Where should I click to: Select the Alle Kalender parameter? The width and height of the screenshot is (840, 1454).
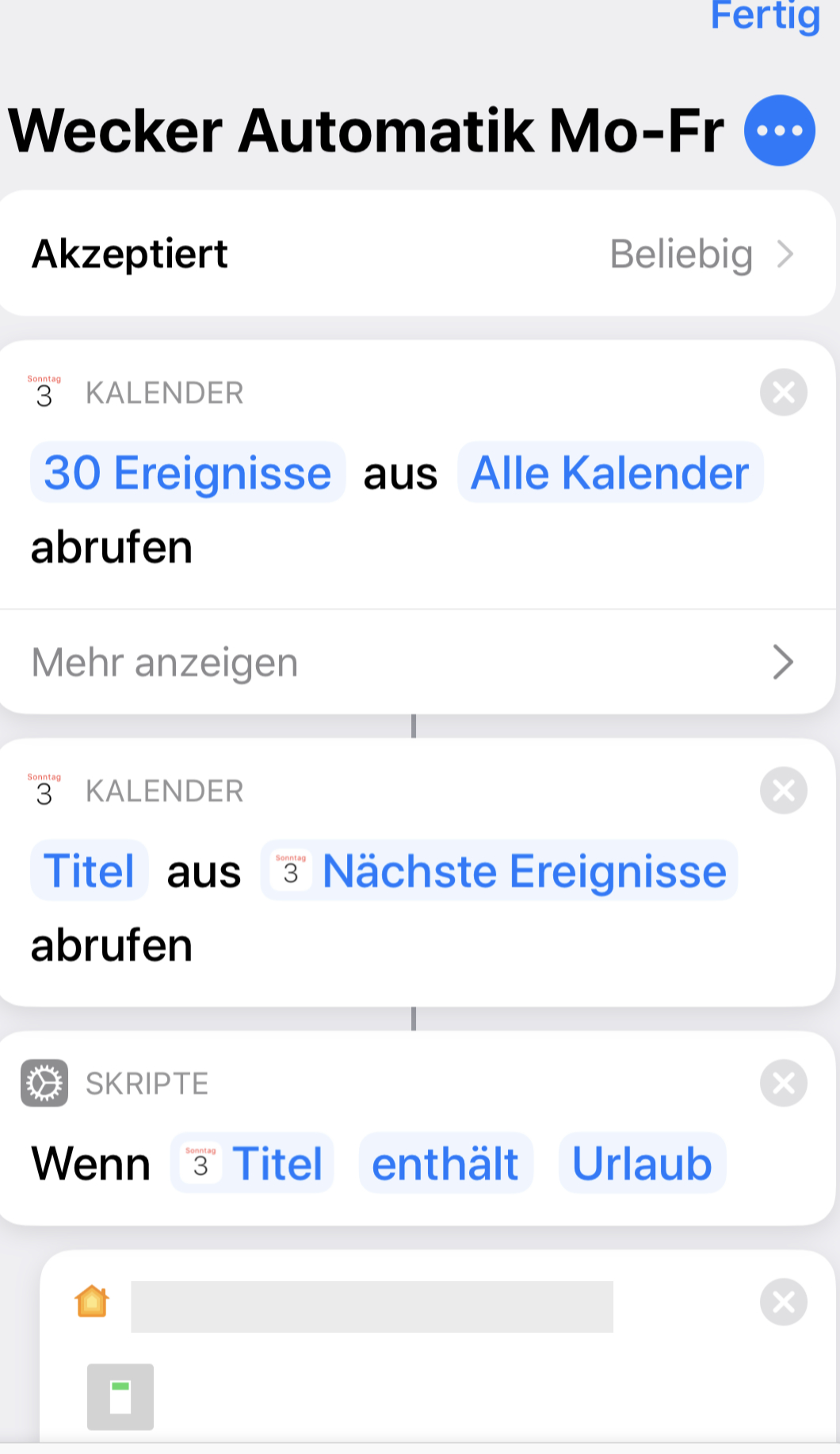(609, 473)
